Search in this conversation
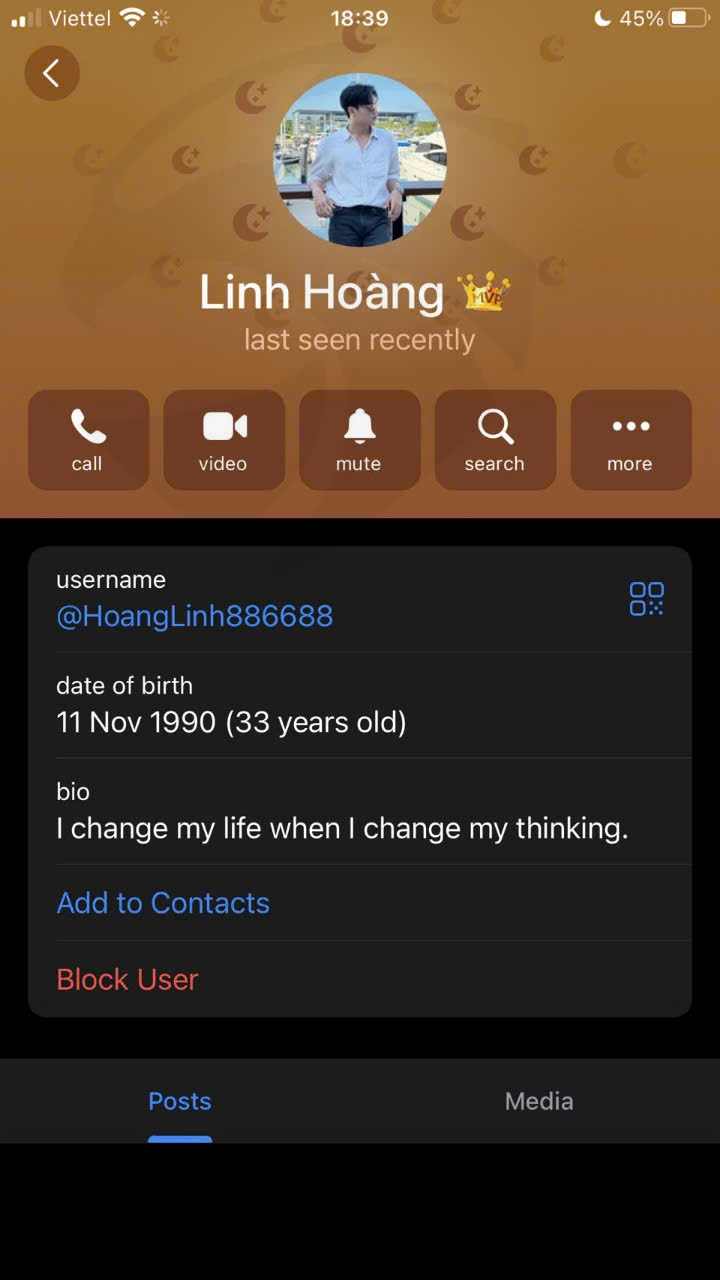This screenshot has width=720, height=1280. click(x=495, y=440)
